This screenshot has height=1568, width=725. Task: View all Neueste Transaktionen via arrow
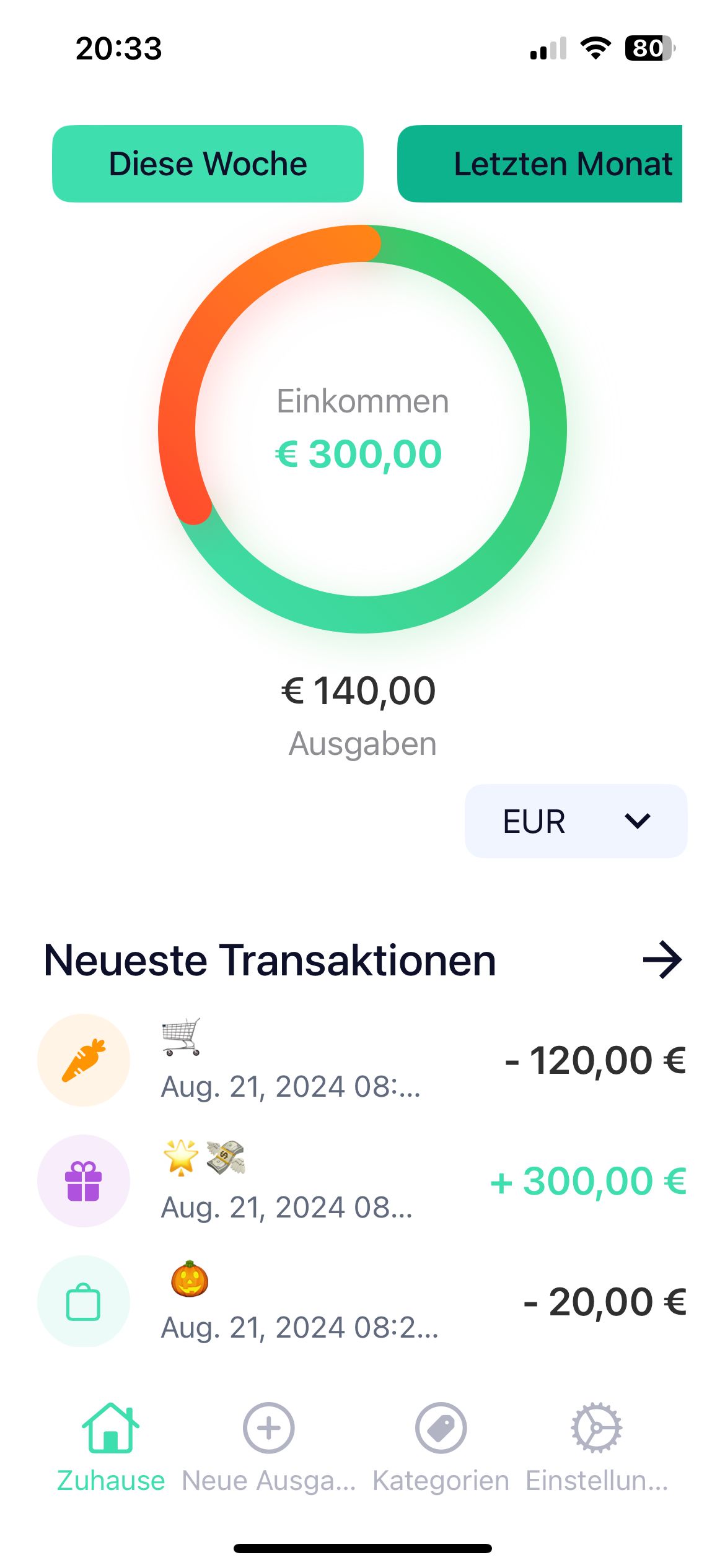point(662,959)
